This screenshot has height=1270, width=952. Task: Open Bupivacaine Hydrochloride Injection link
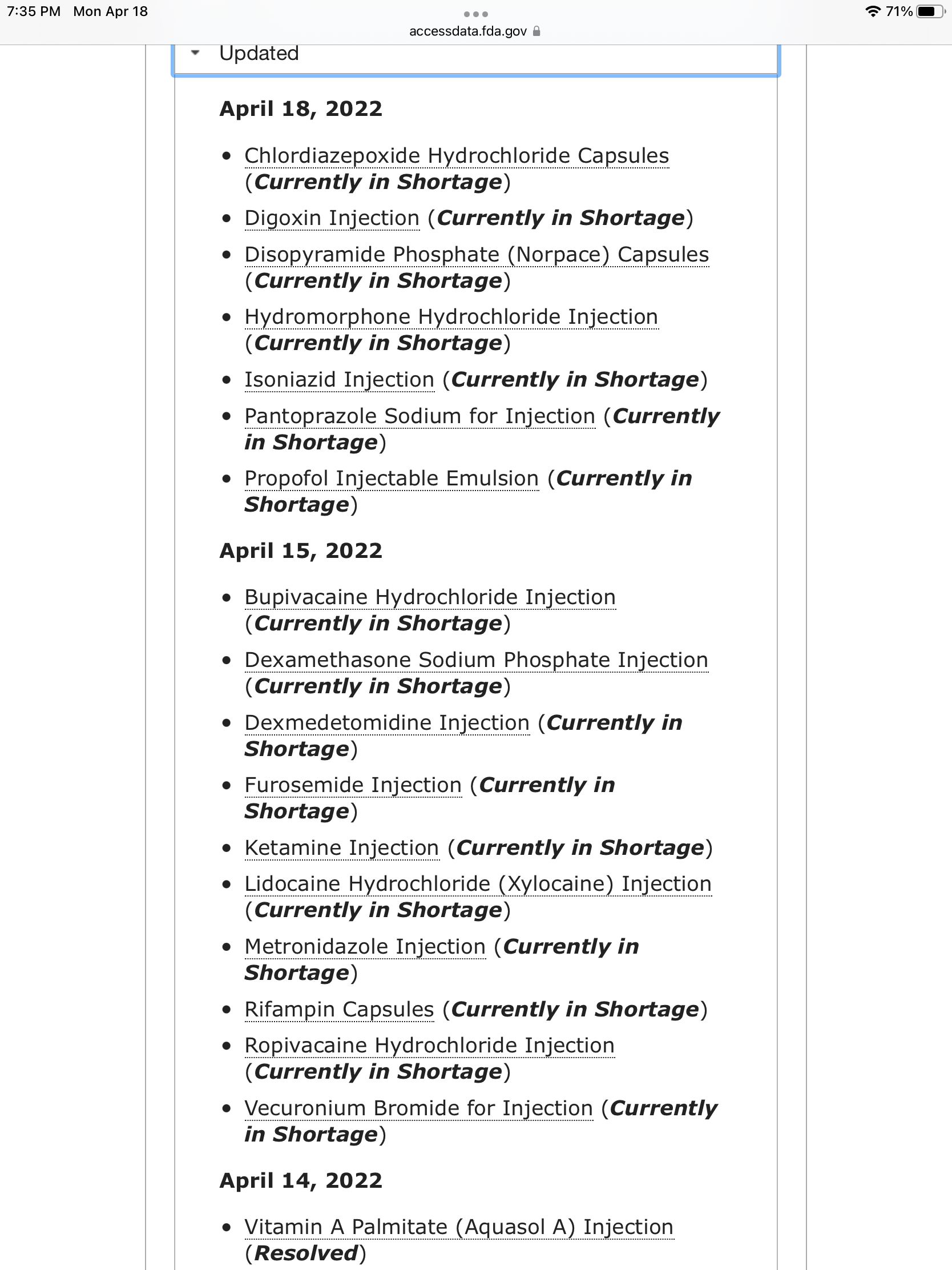coord(430,597)
